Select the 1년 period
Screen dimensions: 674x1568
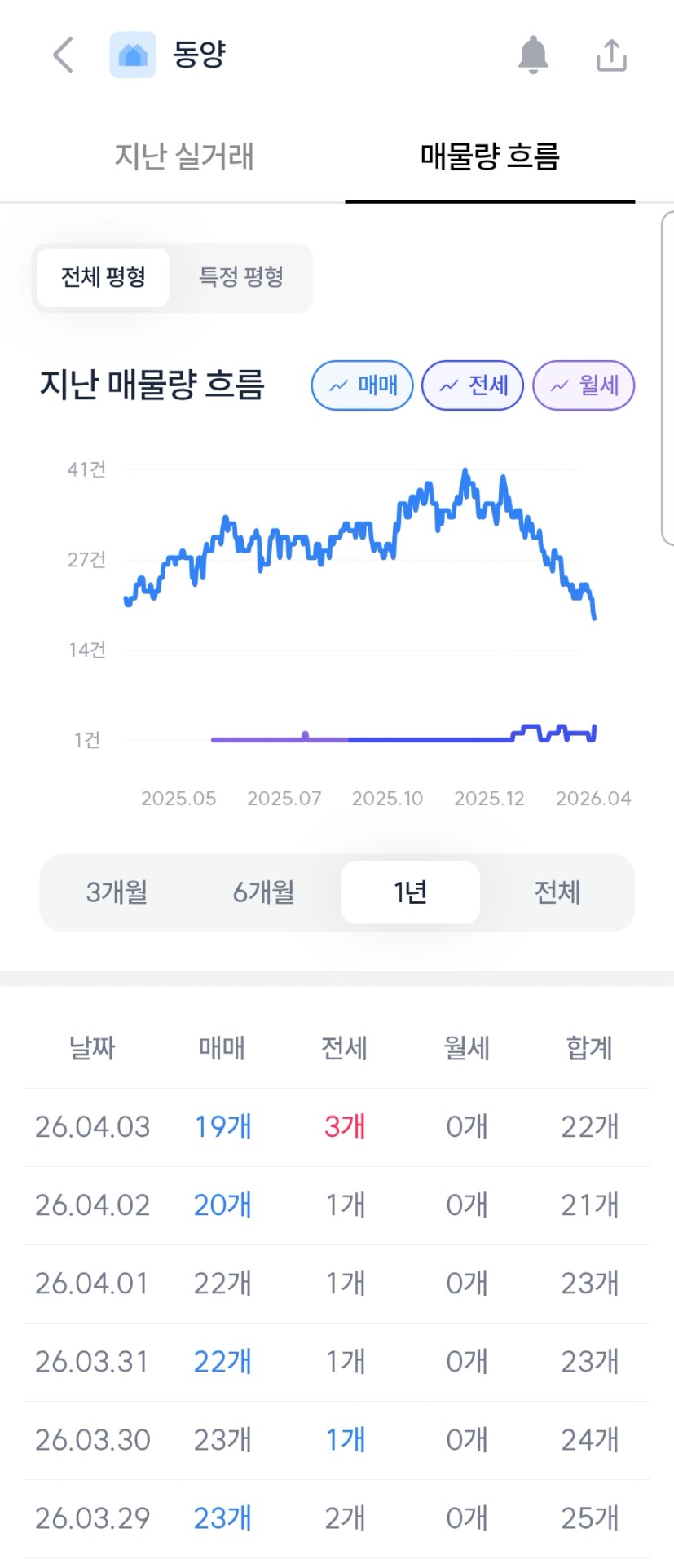point(410,892)
